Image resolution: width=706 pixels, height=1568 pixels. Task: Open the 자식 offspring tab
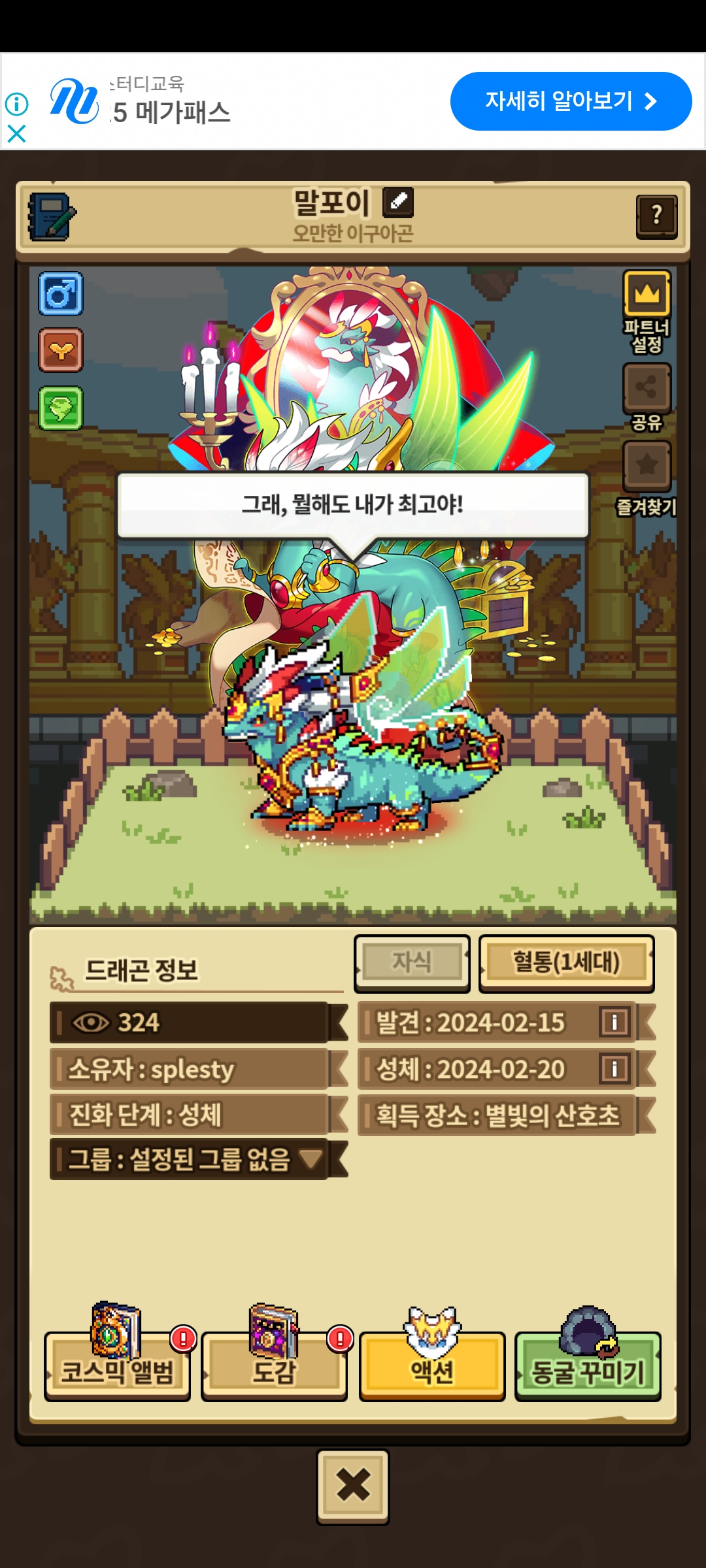pos(412,963)
